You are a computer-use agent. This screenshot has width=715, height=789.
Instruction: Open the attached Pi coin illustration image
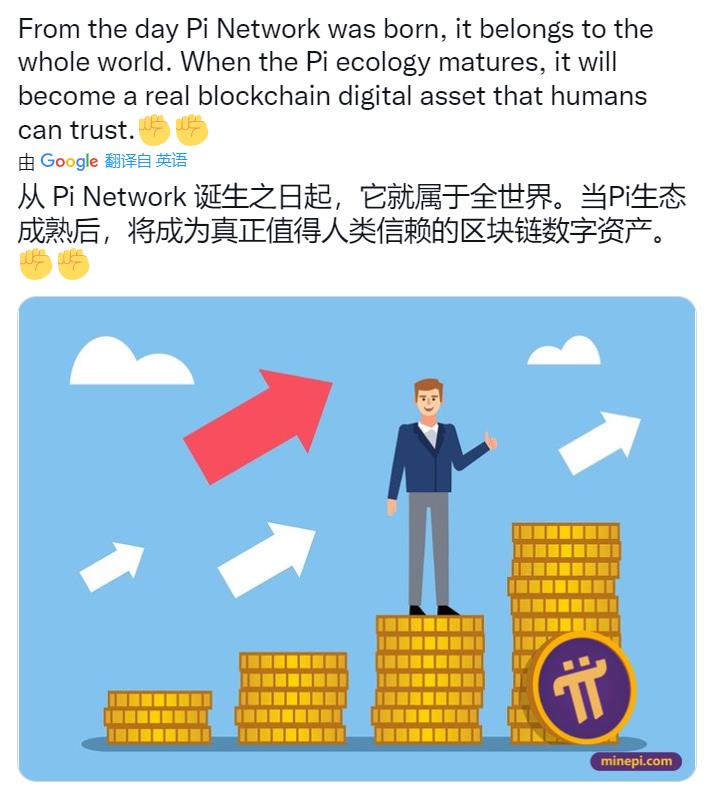tap(357, 538)
